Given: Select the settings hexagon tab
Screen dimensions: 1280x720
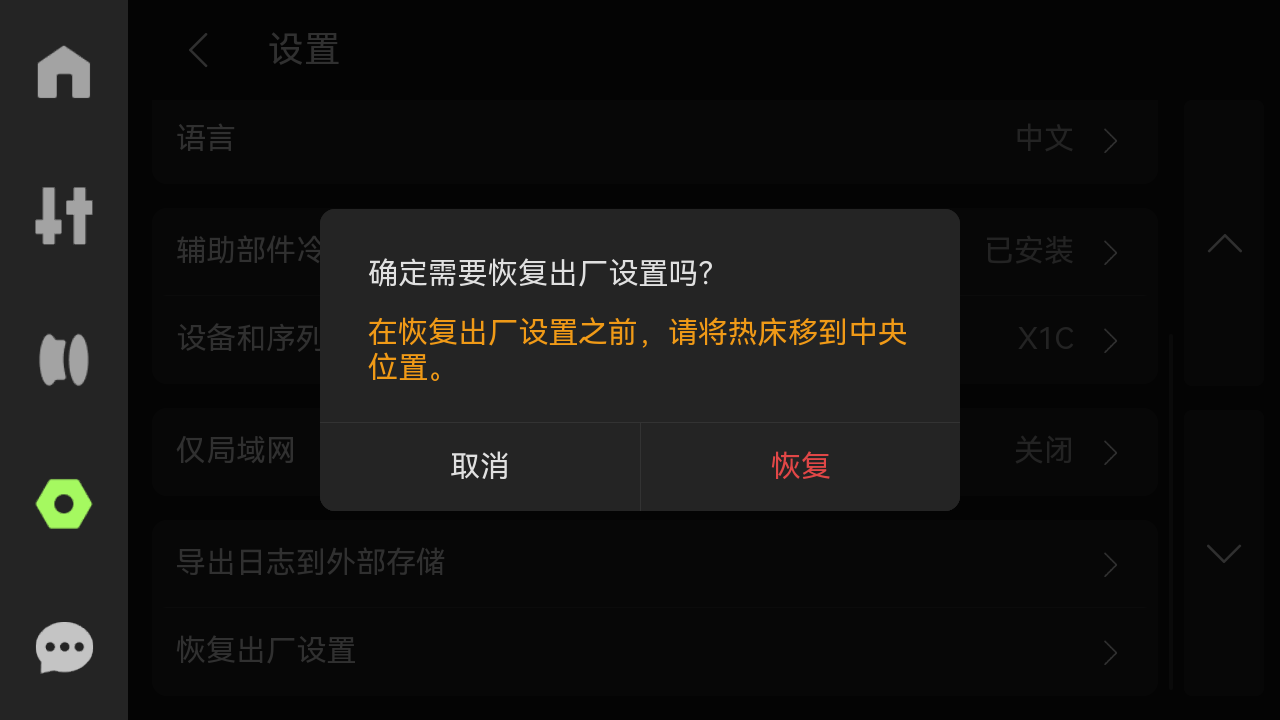Looking at the screenshot, I should click(64, 504).
